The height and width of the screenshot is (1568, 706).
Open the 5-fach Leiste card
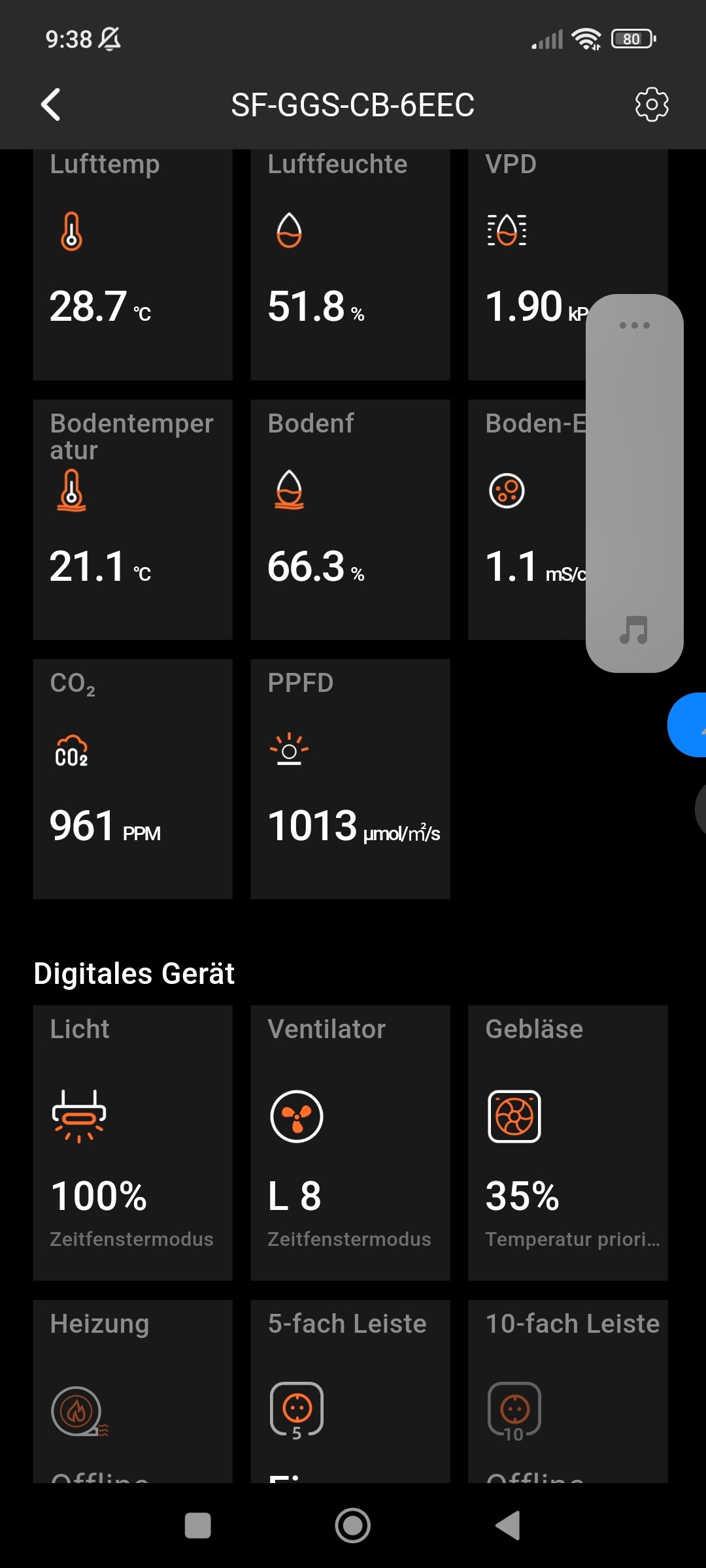click(350, 1390)
